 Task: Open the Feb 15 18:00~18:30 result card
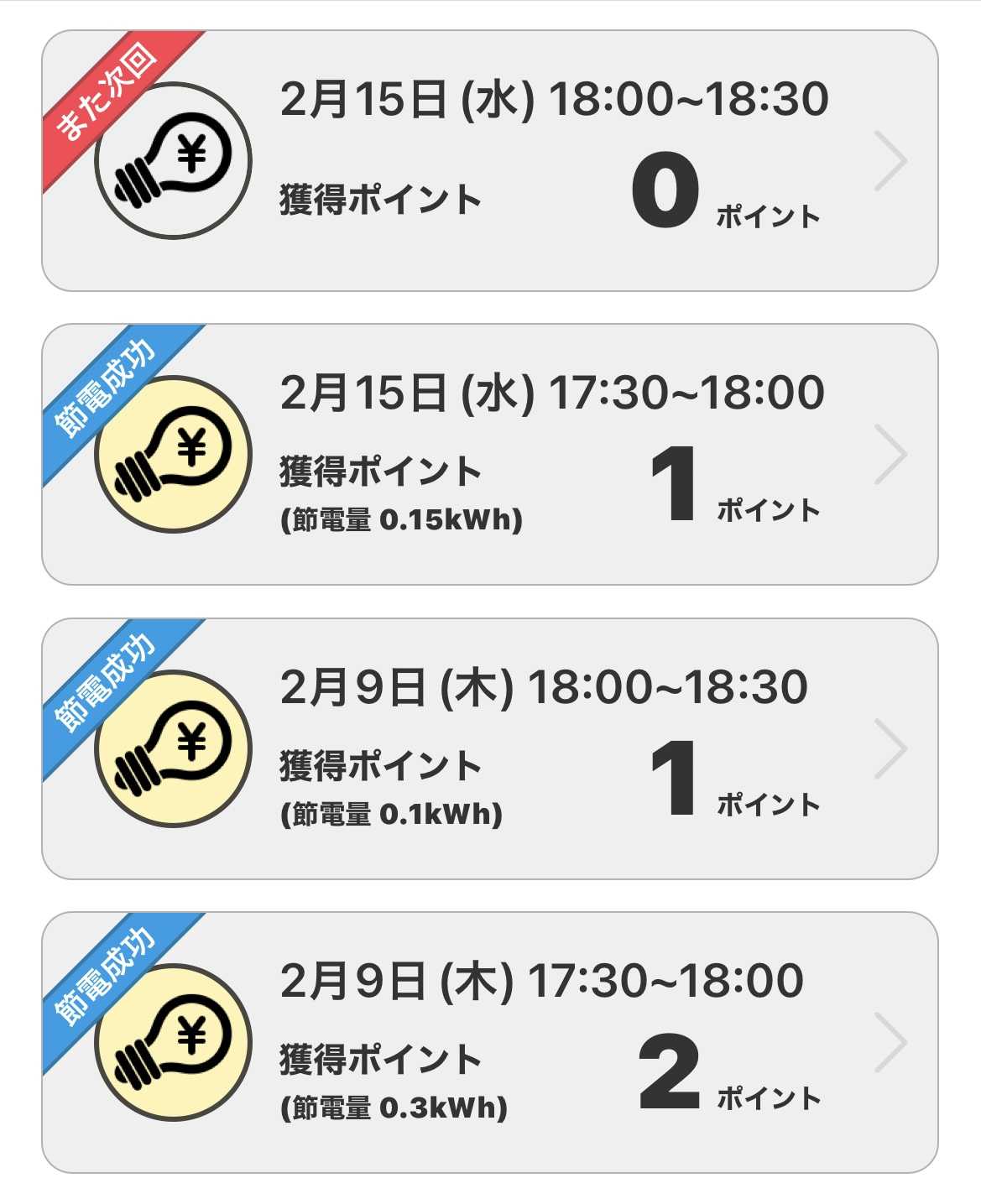tap(490, 161)
